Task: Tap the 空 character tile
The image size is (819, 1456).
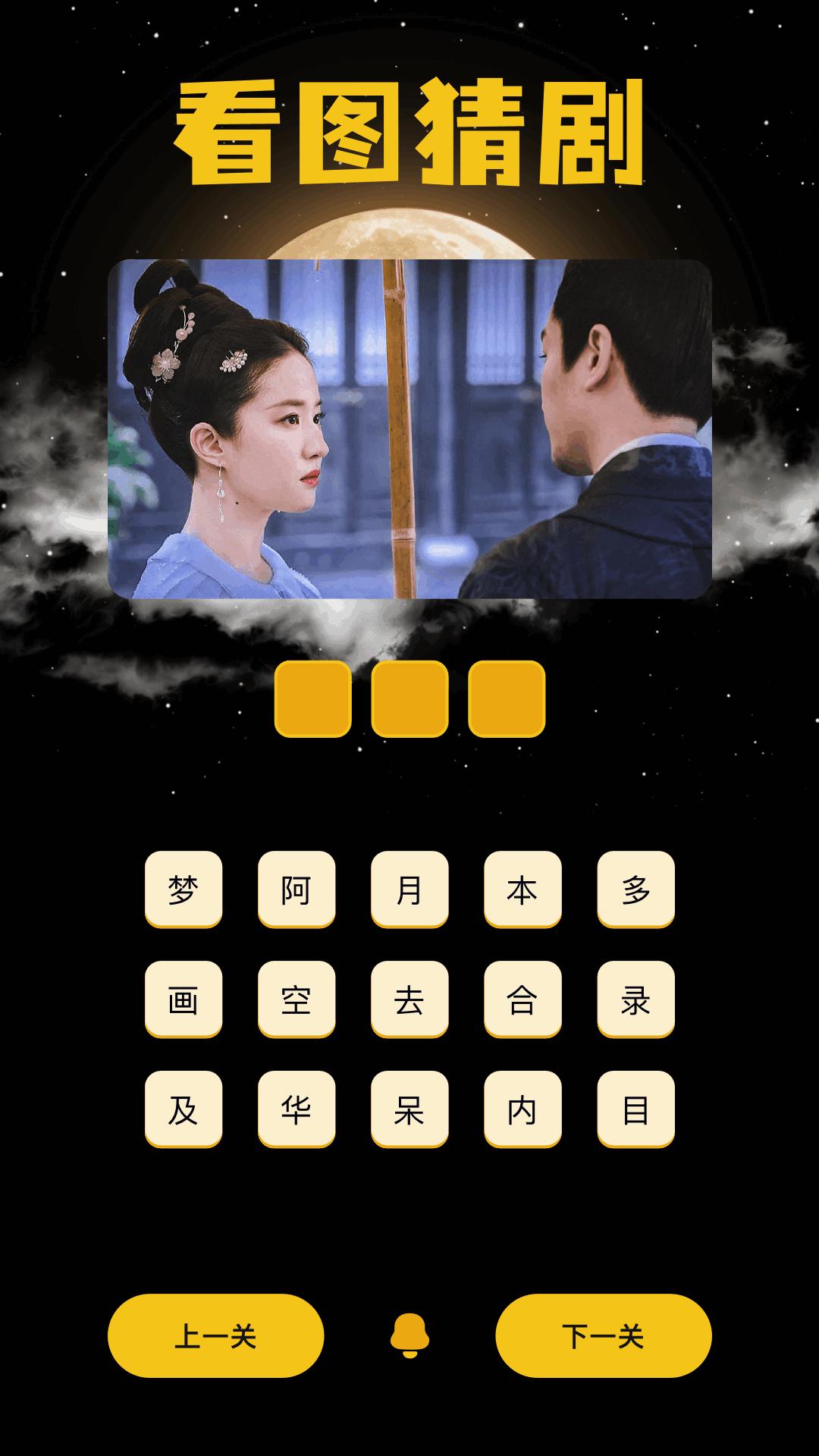Action: pyautogui.click(x=297, y=999)
